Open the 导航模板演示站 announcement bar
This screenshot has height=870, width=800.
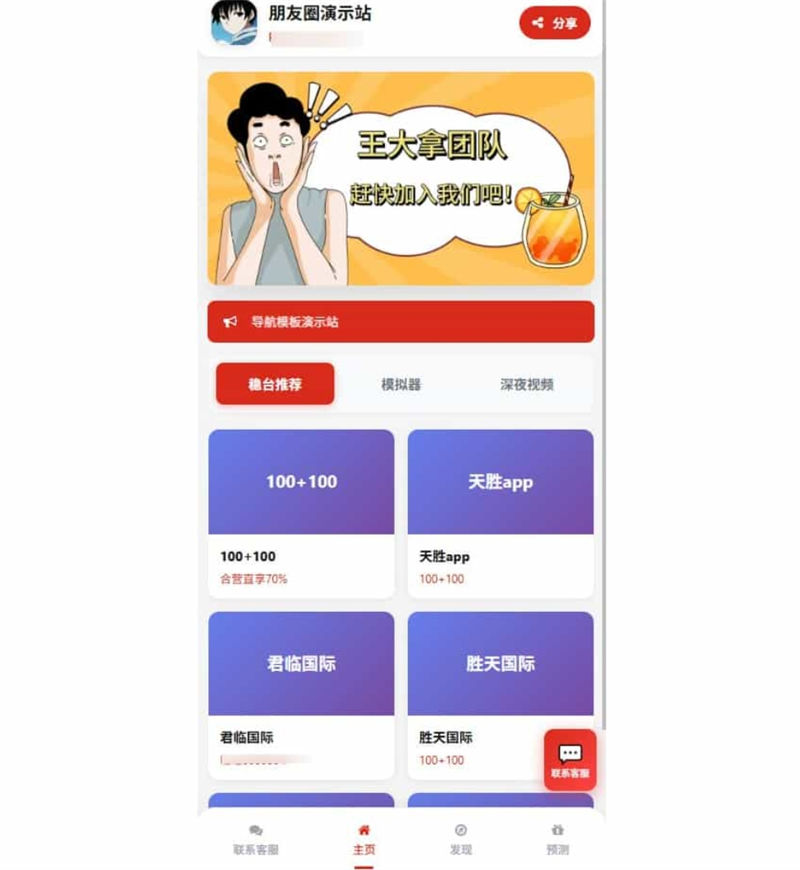pos(400,322)
